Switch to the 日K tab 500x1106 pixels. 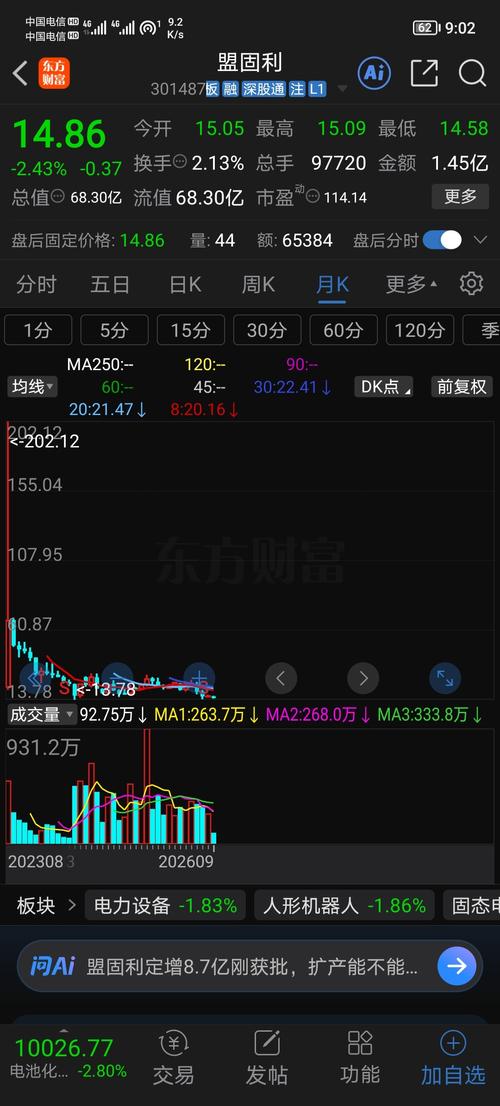tap(185, 284)
